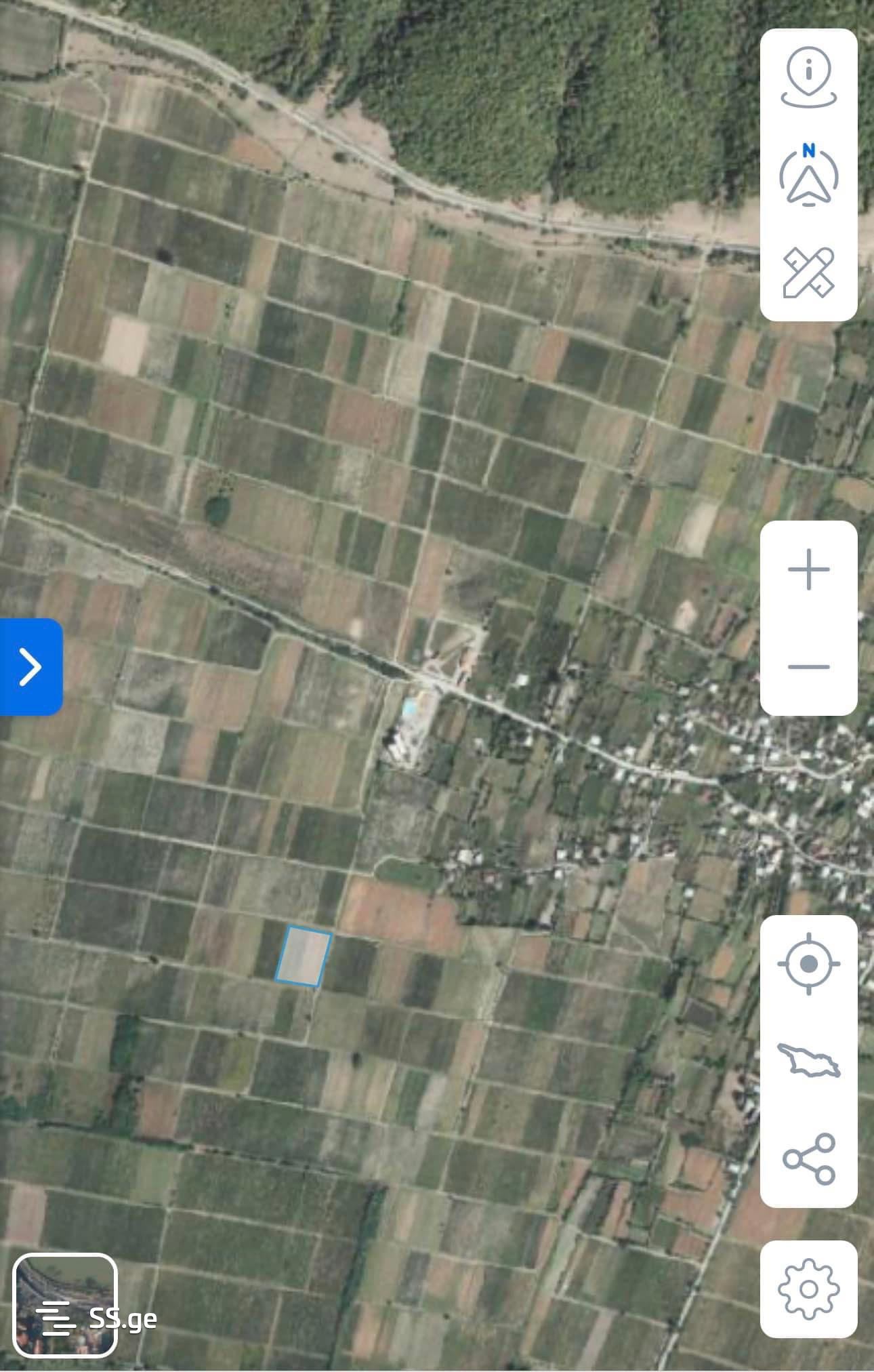The height and width of the screenshot is (1372, 874).
Task: Zoom out with the minus button
Action: point(808,667)
